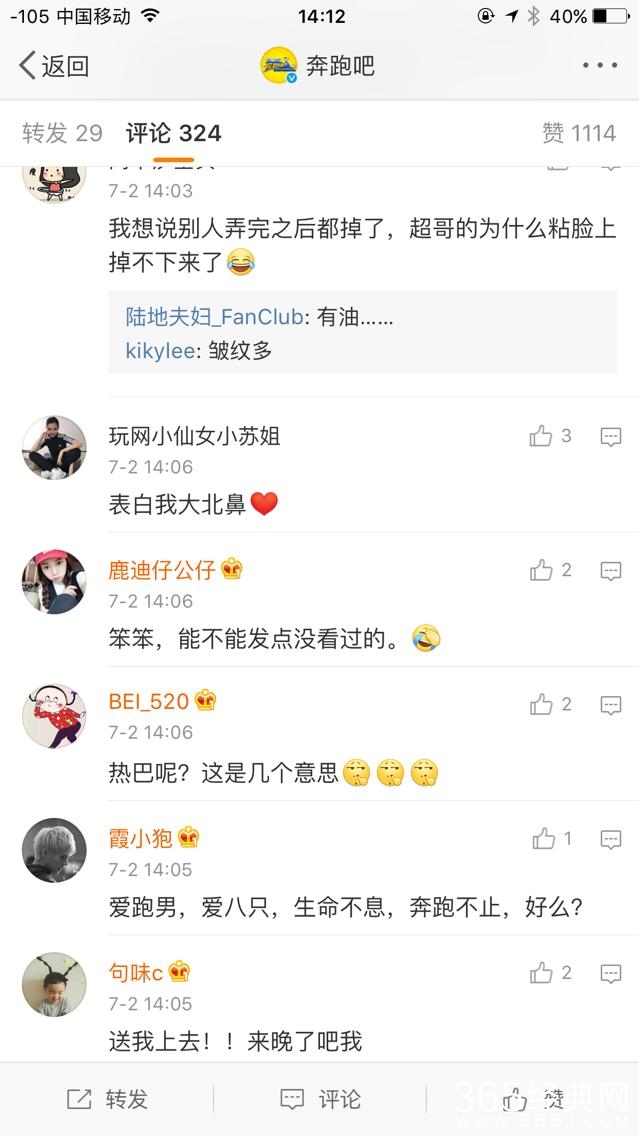View 鹿迪仔公仔's avatar profile
This screenshot has height=1136, width=639.
coord(54,581)
